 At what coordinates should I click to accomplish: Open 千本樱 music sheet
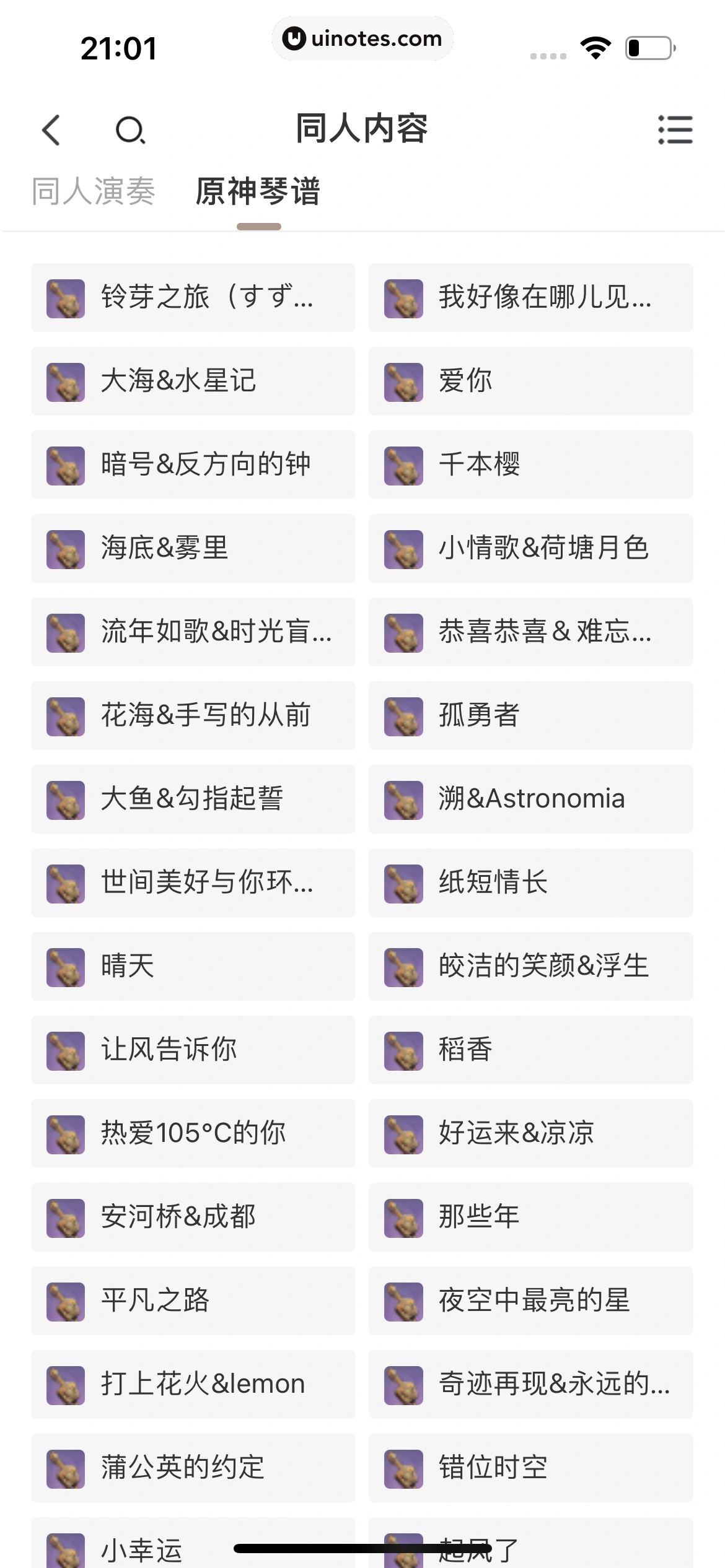(530, 464)
